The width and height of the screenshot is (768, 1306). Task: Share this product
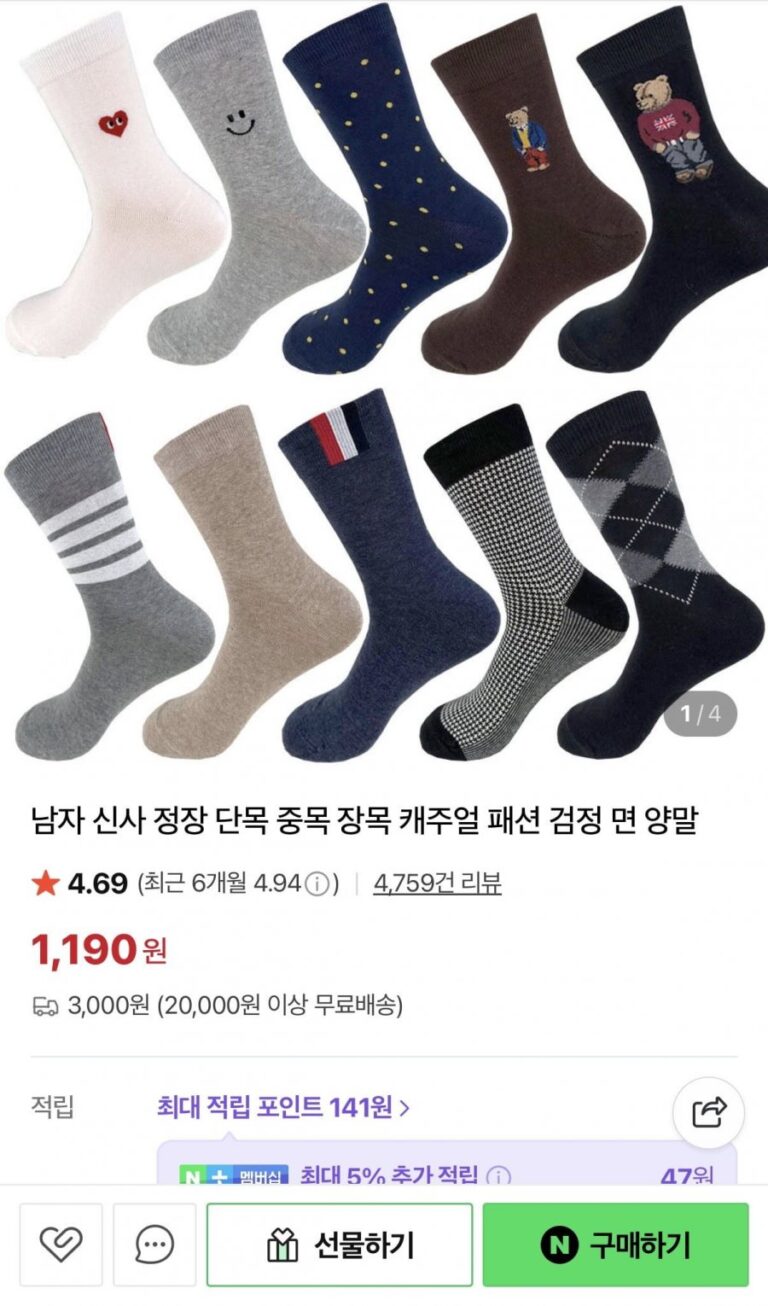[708, 1111]
